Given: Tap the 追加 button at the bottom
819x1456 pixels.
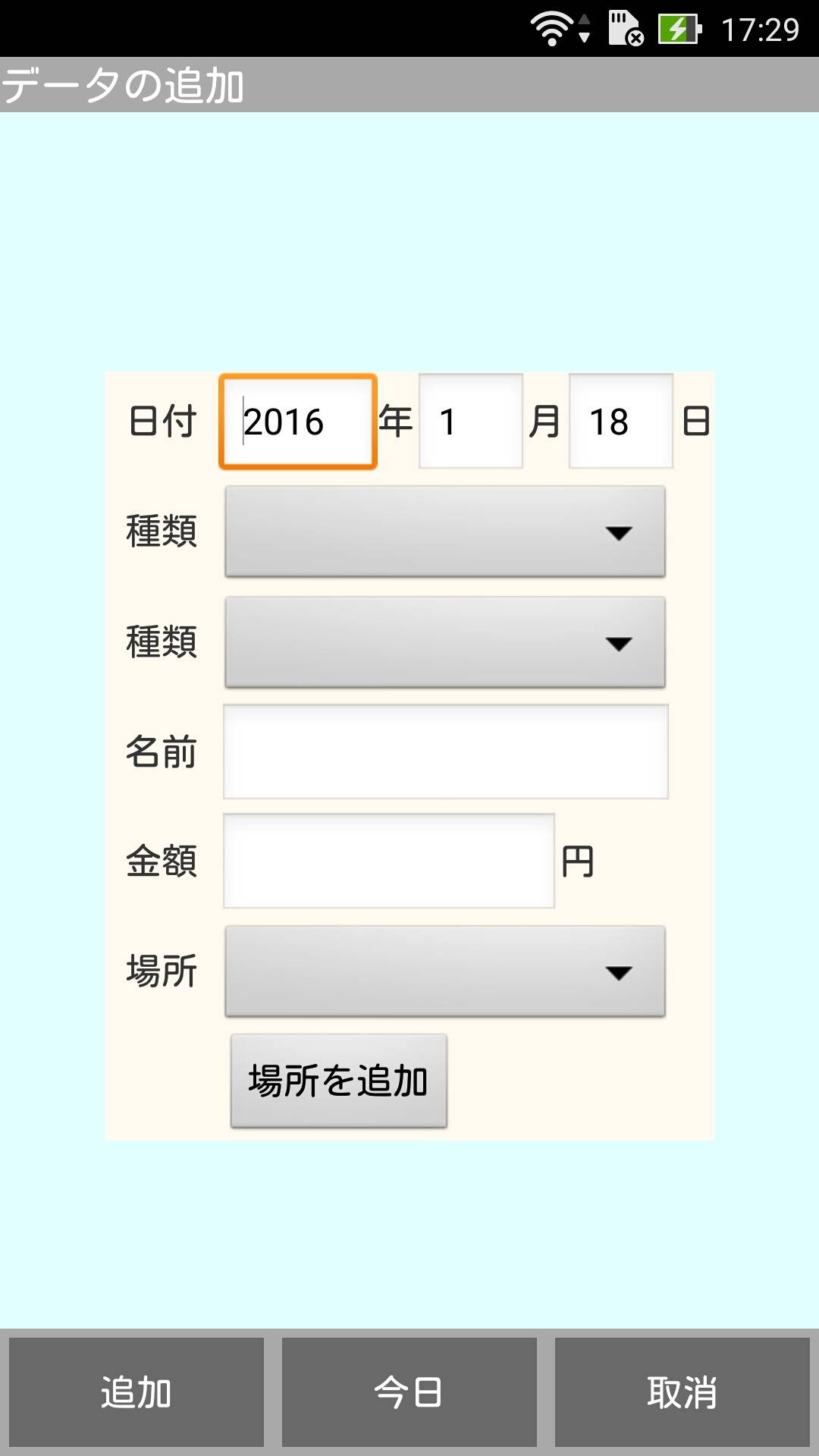Looking at the screenshot, I should click(136, 1392).
